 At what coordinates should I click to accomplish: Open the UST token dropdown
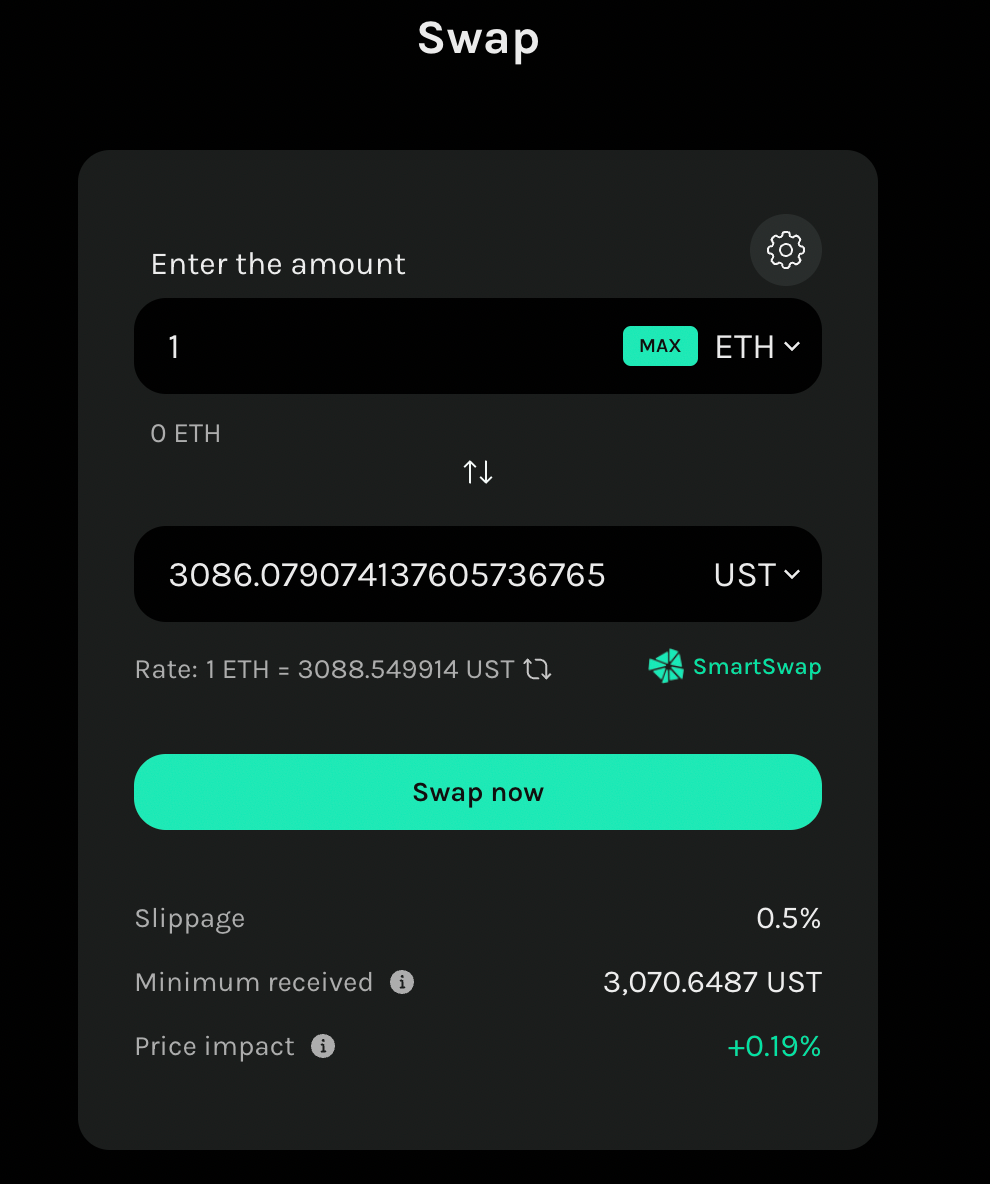pos(757,575)
